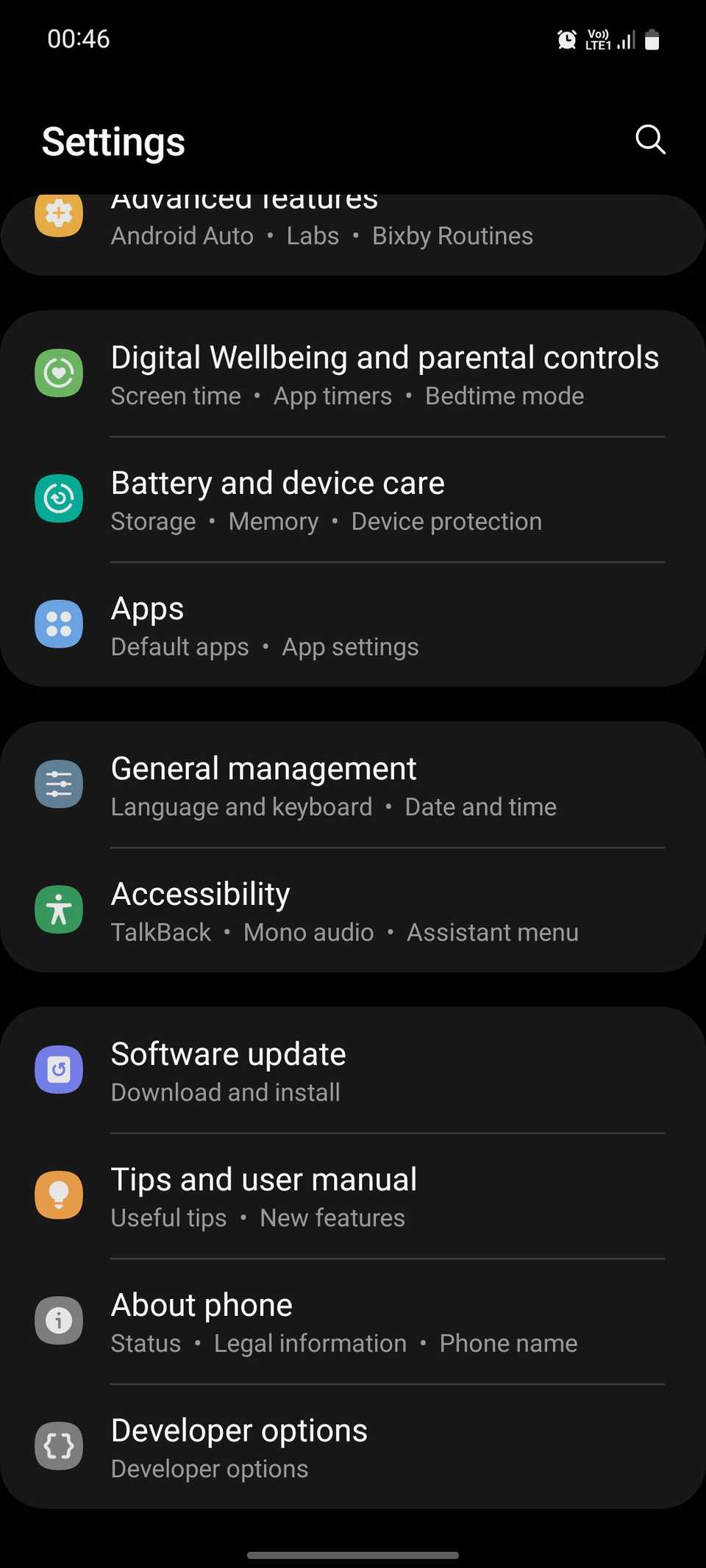Click the Apps four-dot icon
706x1568 pixels.
click(59, 623)
